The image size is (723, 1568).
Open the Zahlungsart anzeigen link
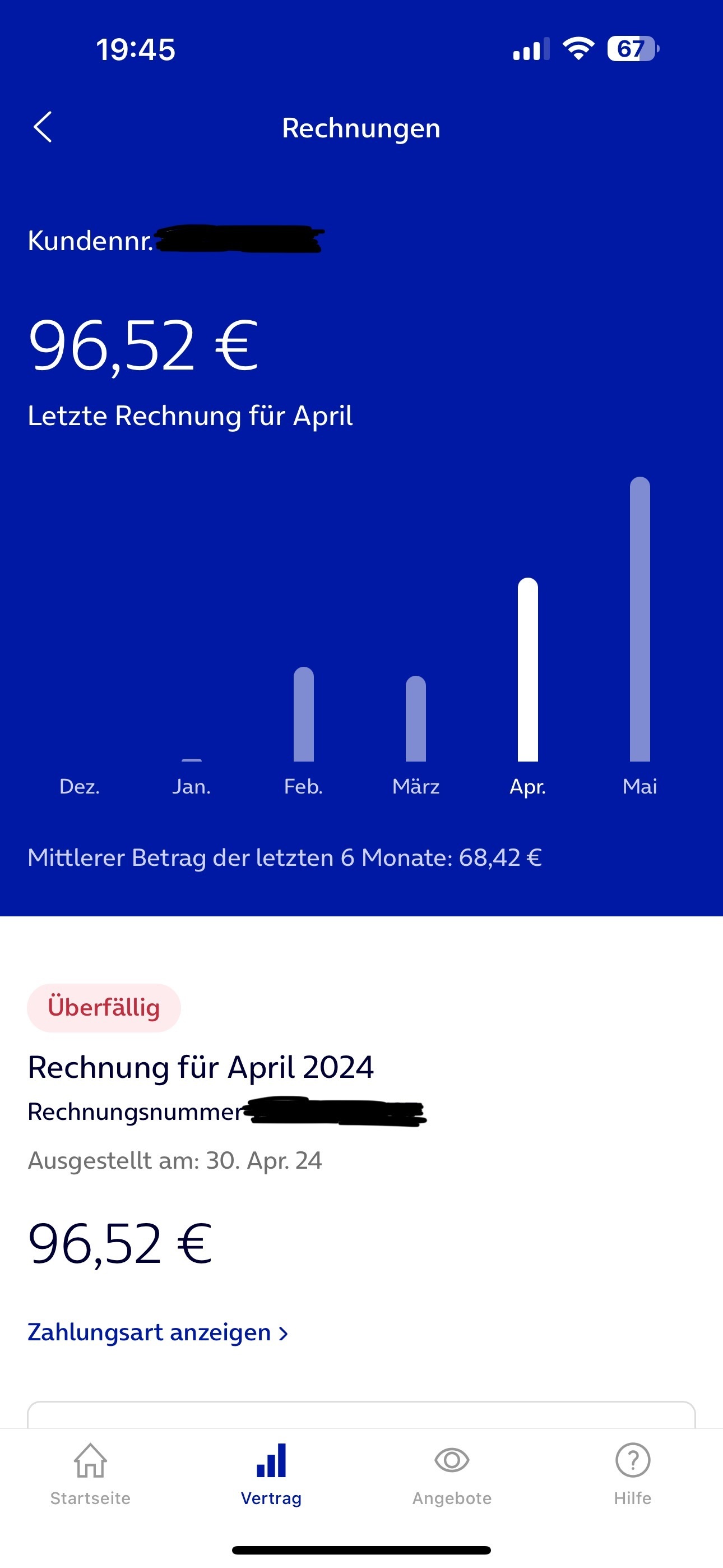[x=158, y=1332]
